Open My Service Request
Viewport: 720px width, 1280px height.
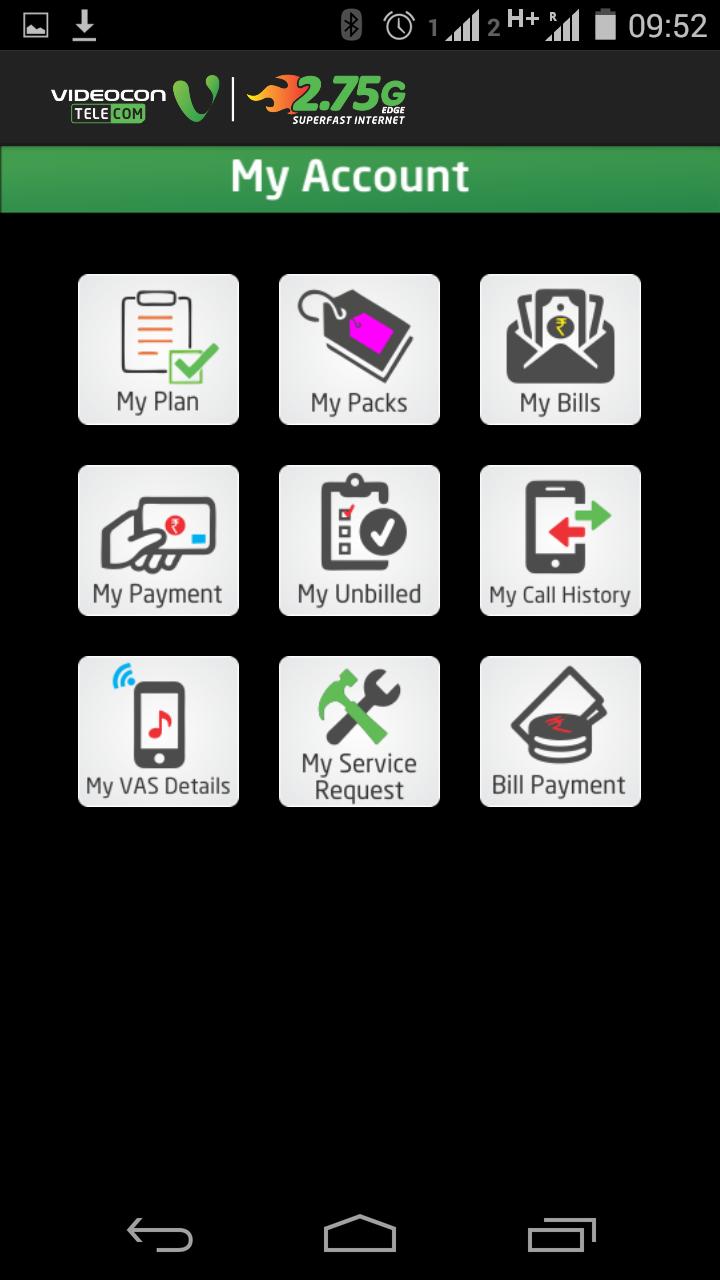pyautogui.click(x=359, y=731)
